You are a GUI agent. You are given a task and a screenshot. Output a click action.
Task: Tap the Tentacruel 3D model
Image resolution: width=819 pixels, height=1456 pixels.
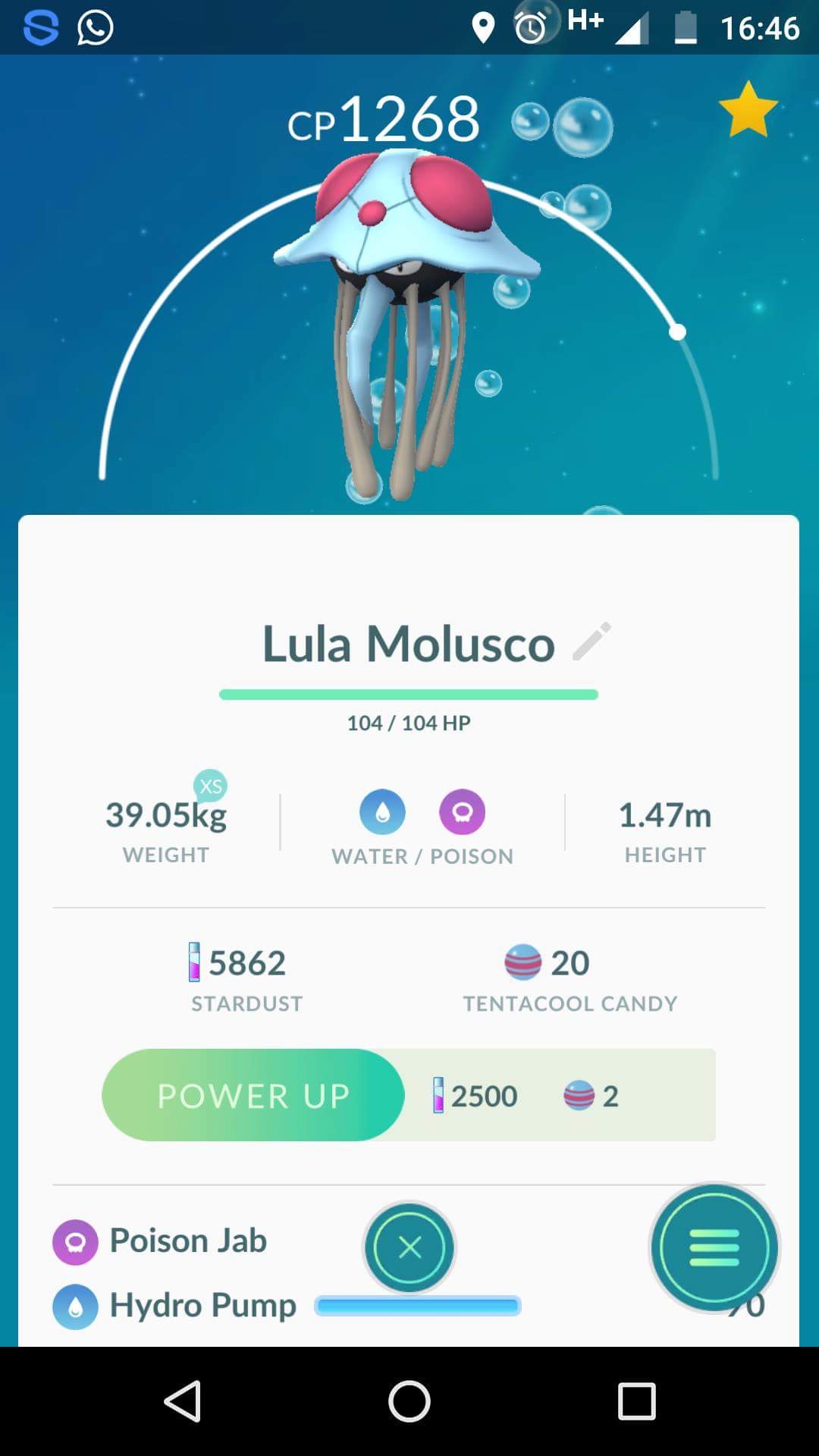point(406,322)
